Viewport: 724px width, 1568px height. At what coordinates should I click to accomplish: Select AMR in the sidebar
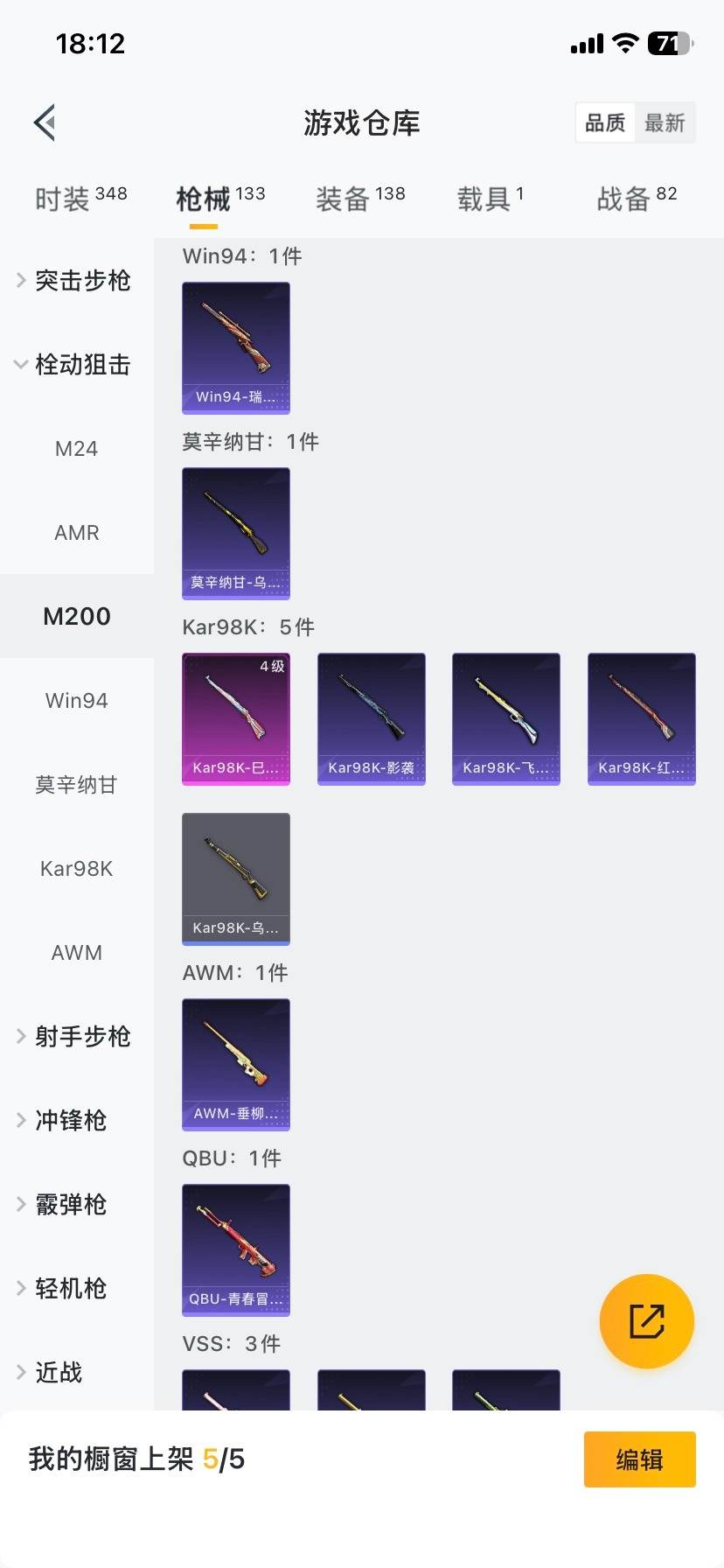coord(77,533)
